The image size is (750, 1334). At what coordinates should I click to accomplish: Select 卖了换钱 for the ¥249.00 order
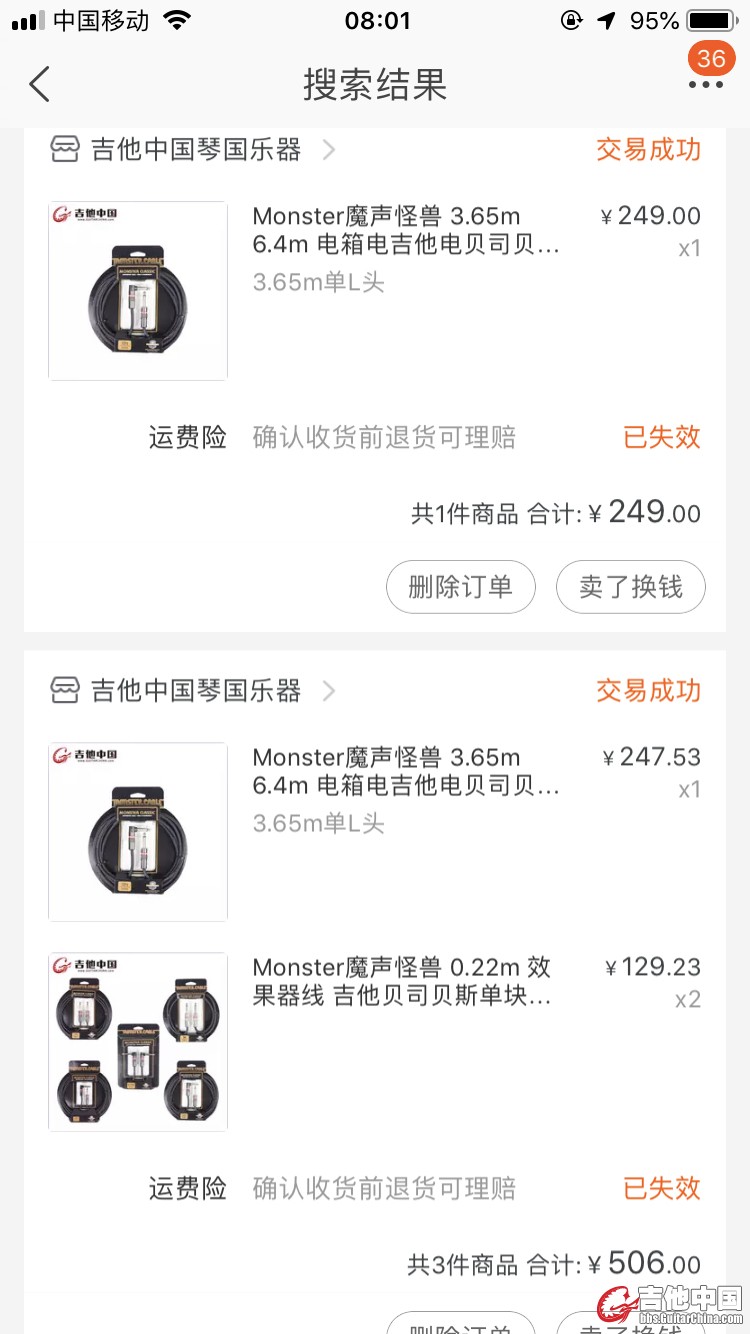[630, 587]
